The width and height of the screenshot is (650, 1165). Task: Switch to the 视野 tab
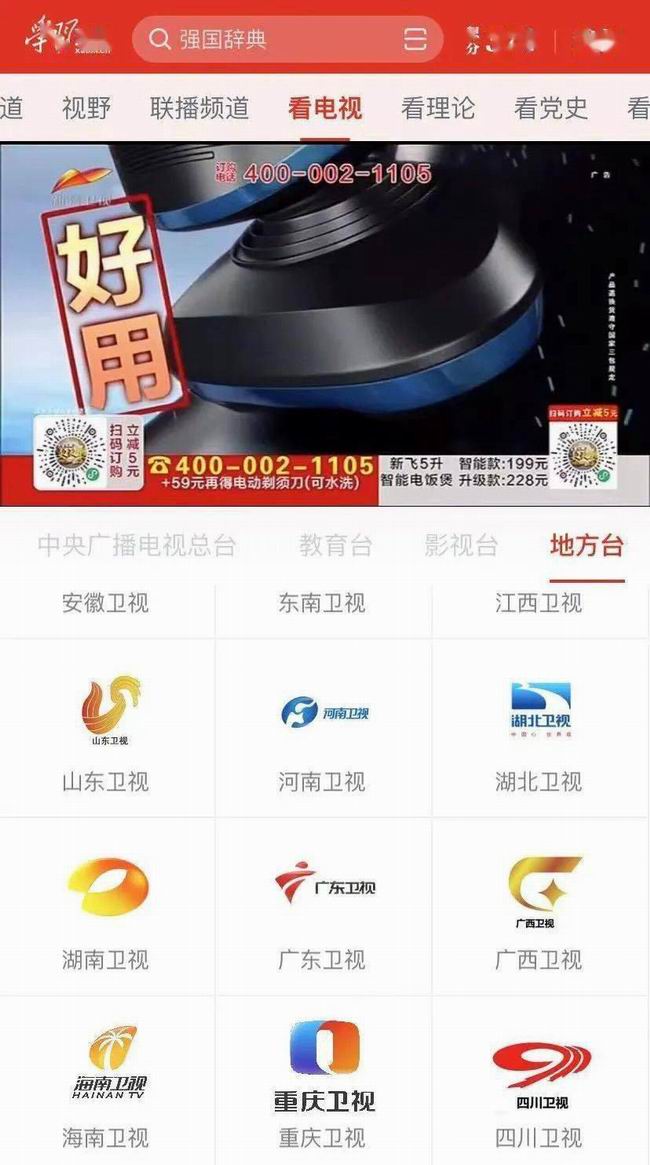[x=86, y=108]
